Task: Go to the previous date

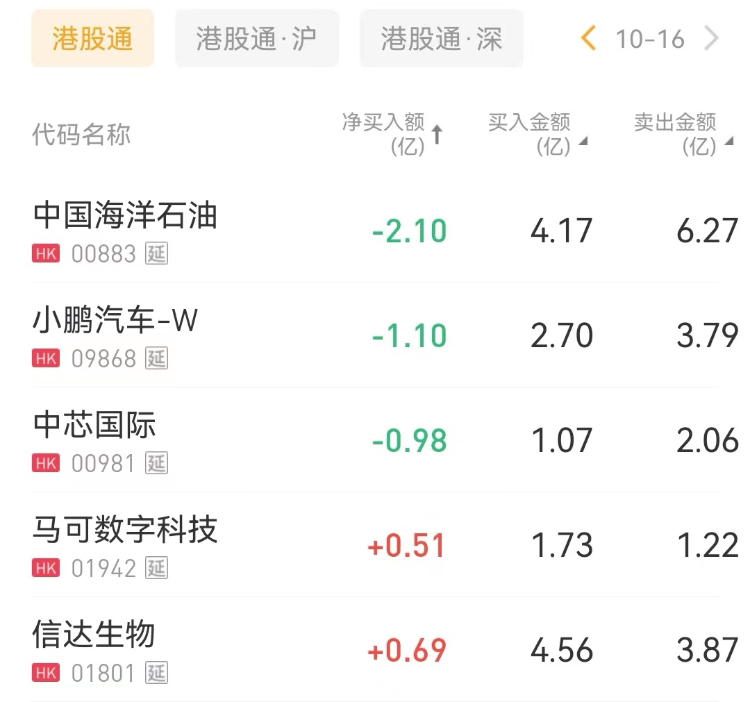Action: click(588, 39)
